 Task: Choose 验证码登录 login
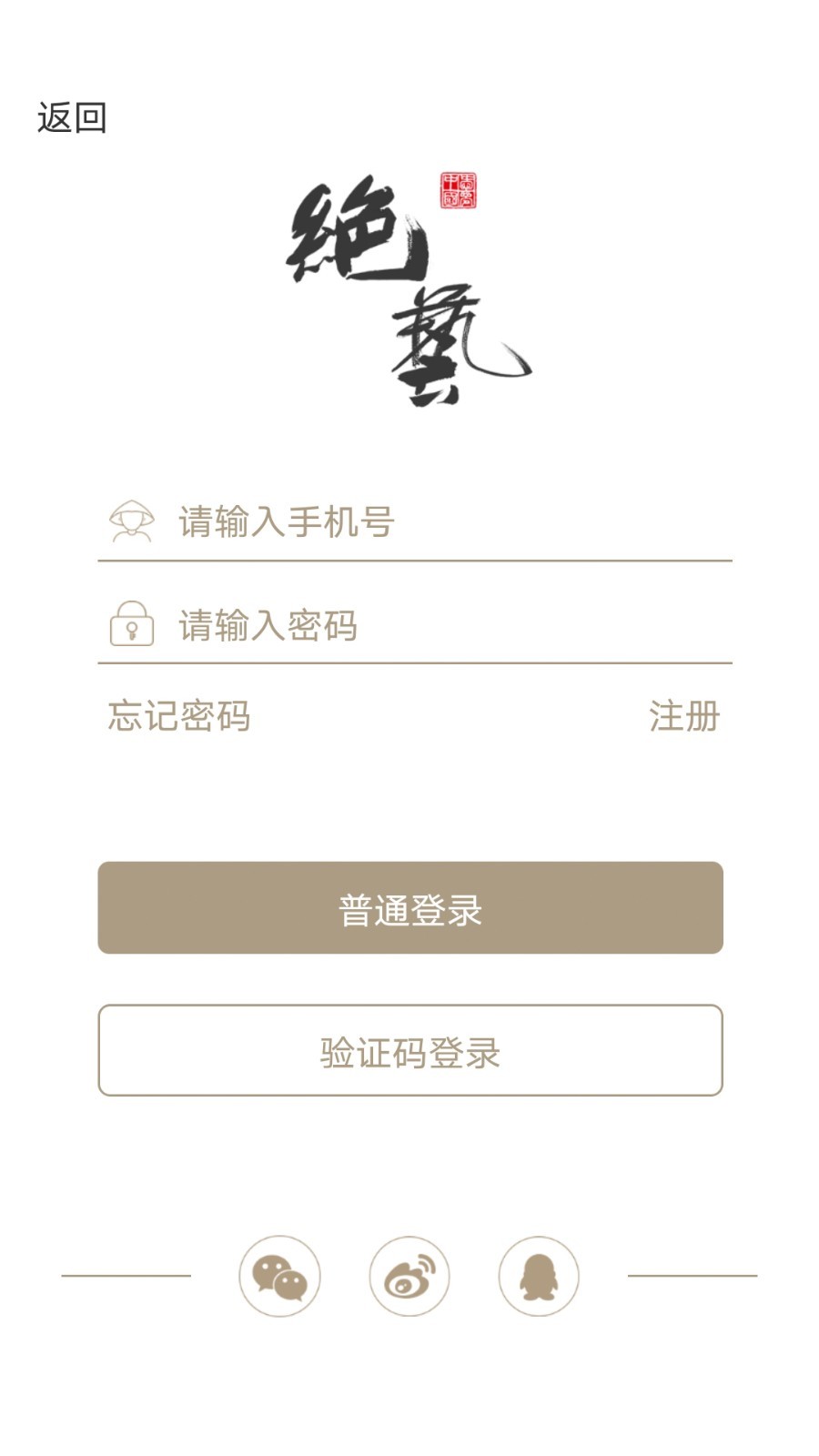[x=410, y=1050]
